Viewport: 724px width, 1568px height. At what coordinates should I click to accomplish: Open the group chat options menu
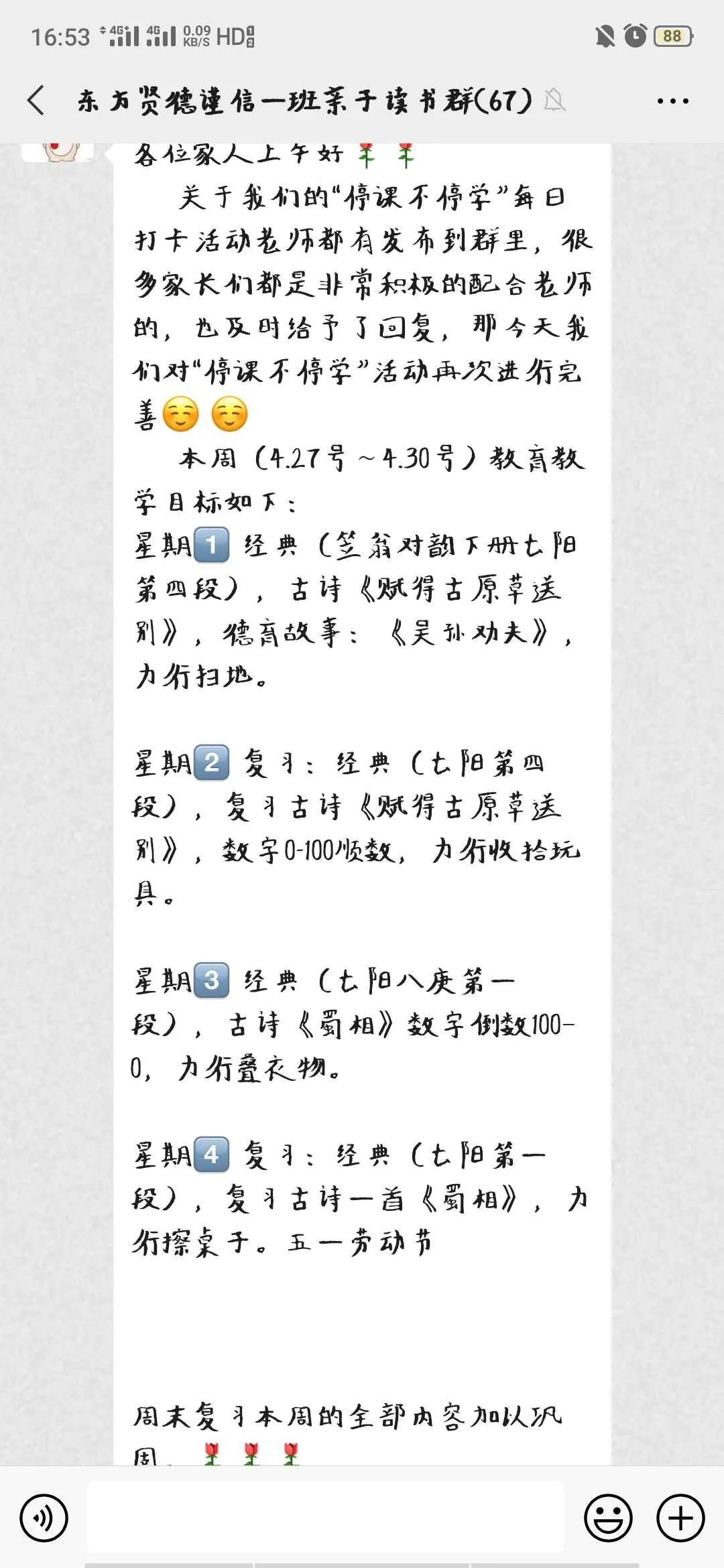click(x=672, y=101)
